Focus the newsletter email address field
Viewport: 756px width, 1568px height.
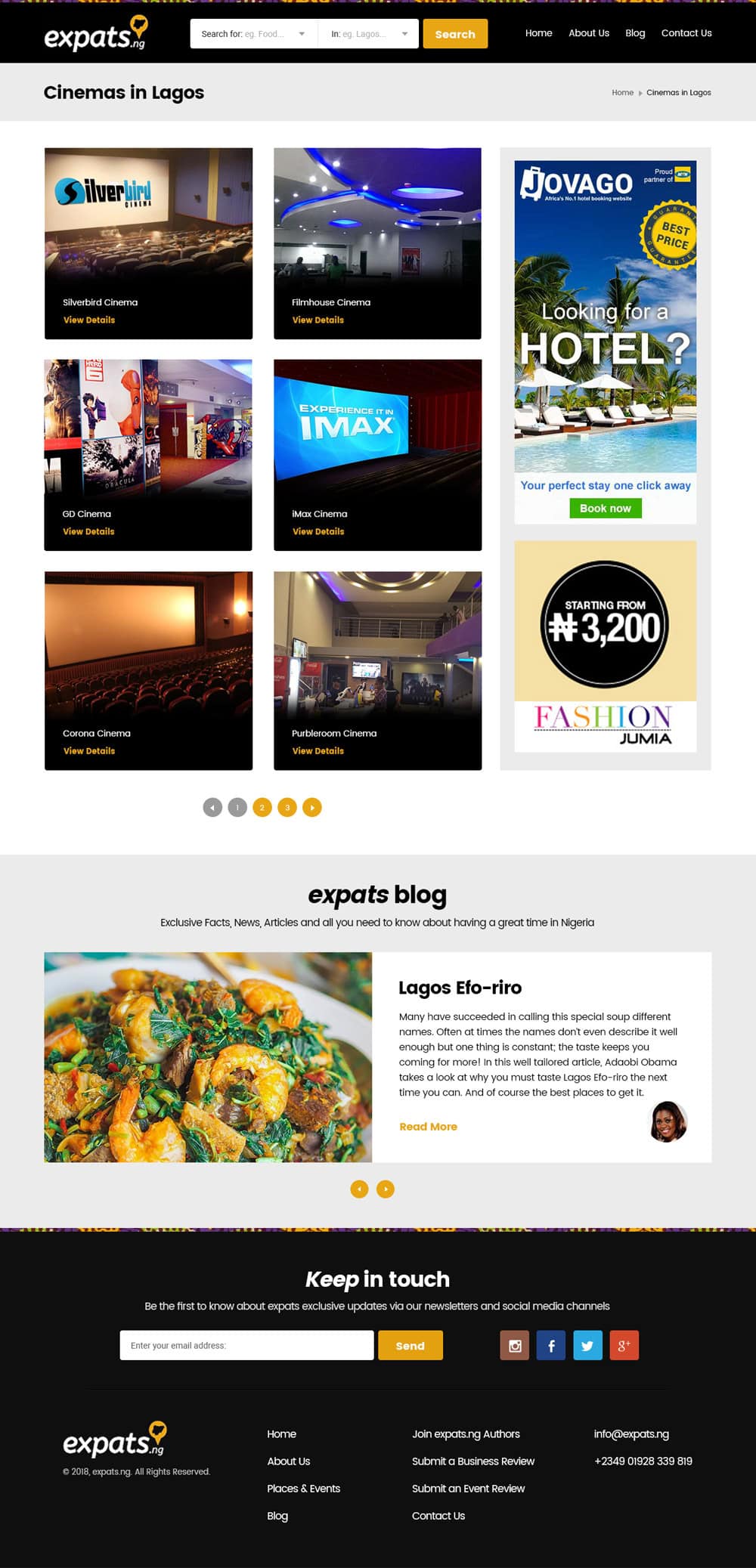point(246,1345)
